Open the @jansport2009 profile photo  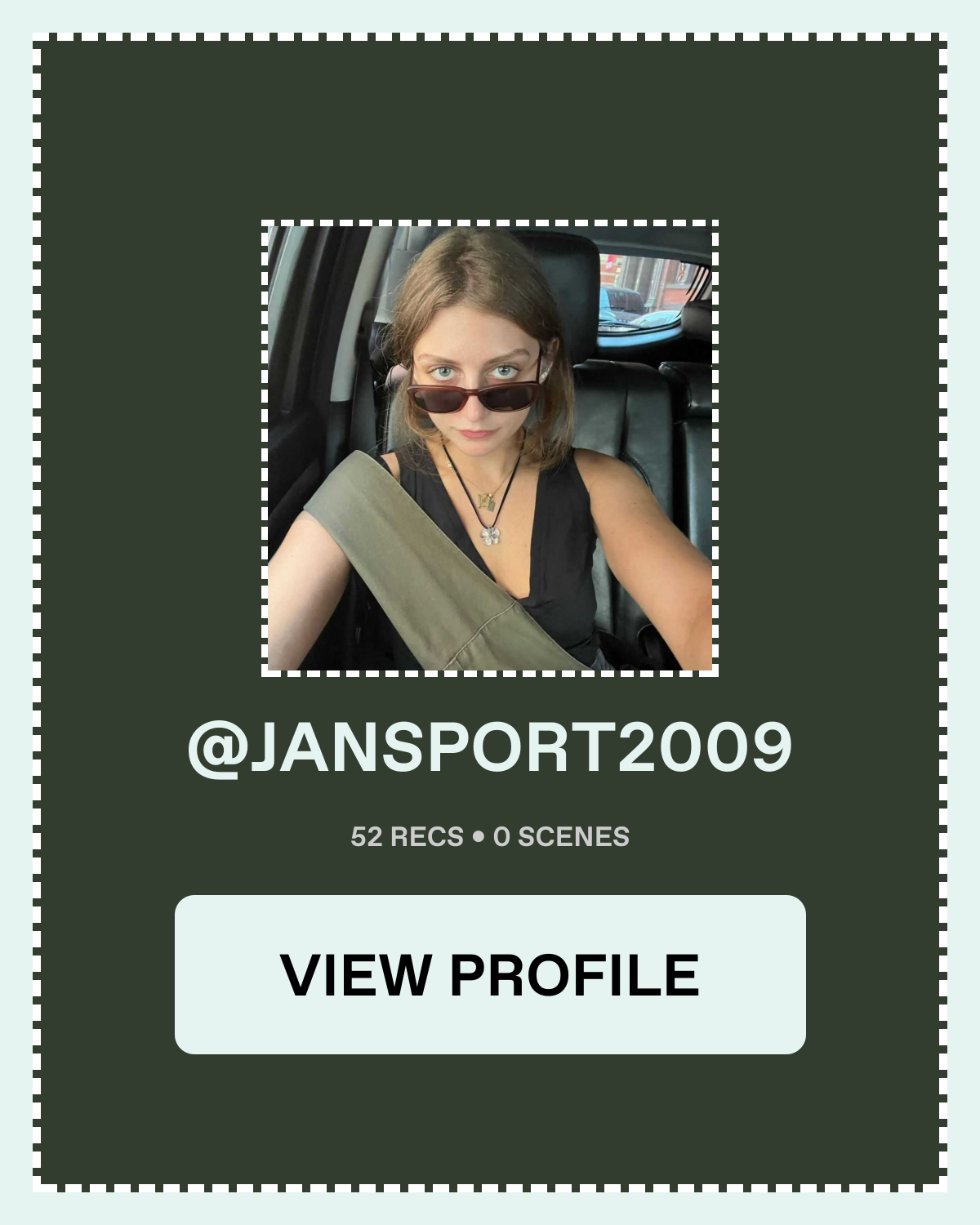(x=490, y=448)
